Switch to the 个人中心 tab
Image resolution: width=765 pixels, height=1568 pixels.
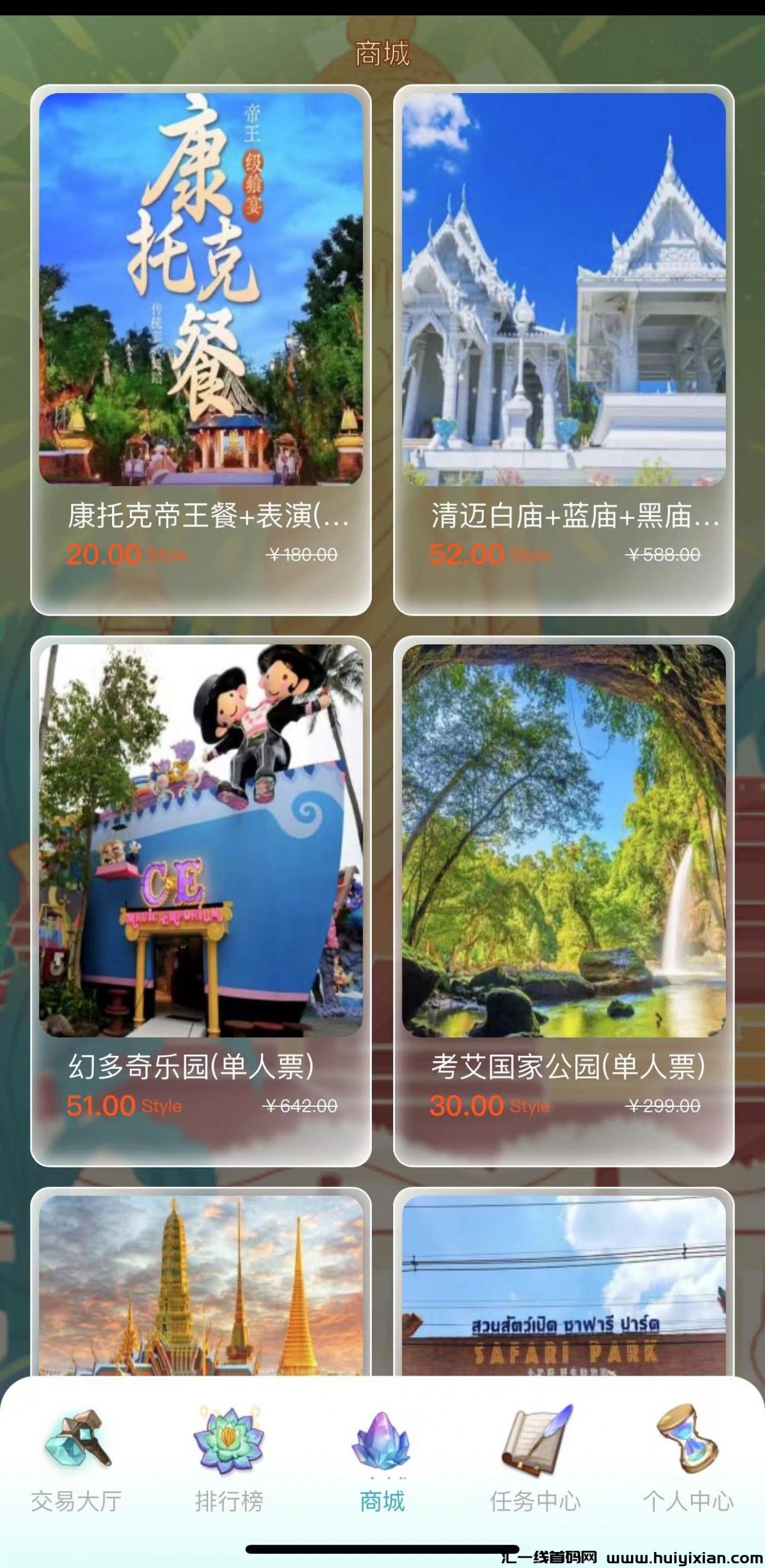coord(688,1458)
